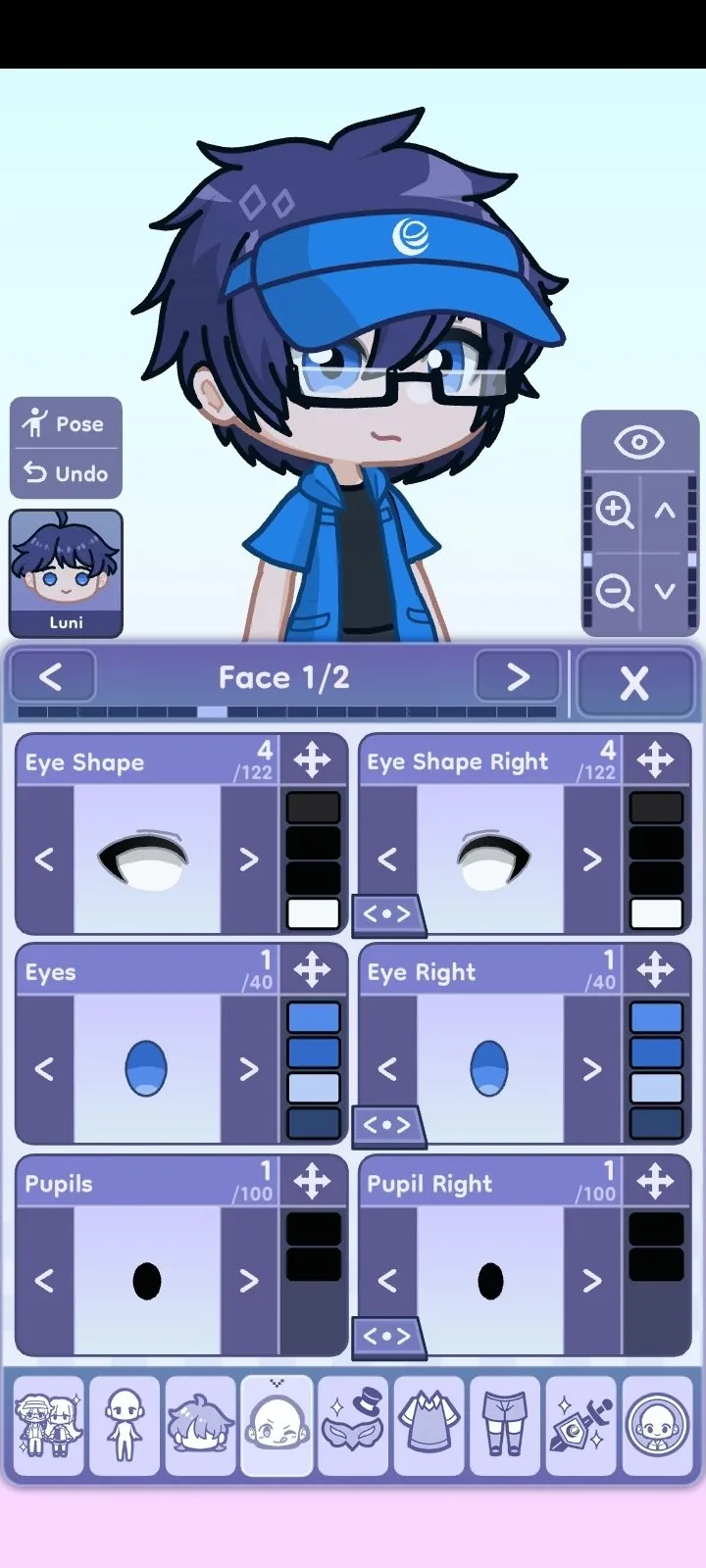Viewport: 706px width, 1568px height.
Task: Choose next Pupil Right style
Action: point(591,1281)
